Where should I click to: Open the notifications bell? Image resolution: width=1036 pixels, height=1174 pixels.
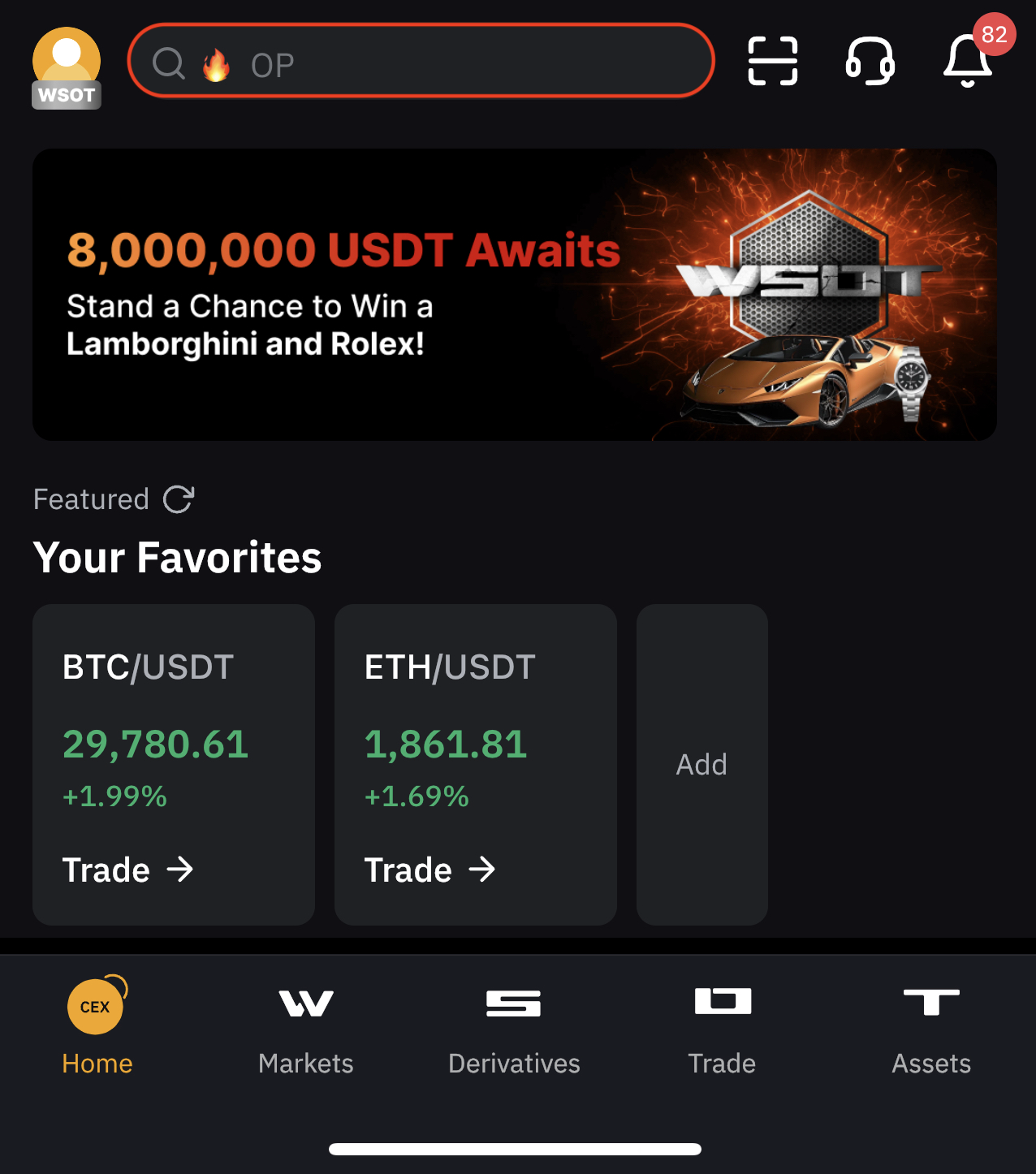(x=968, y=61)
